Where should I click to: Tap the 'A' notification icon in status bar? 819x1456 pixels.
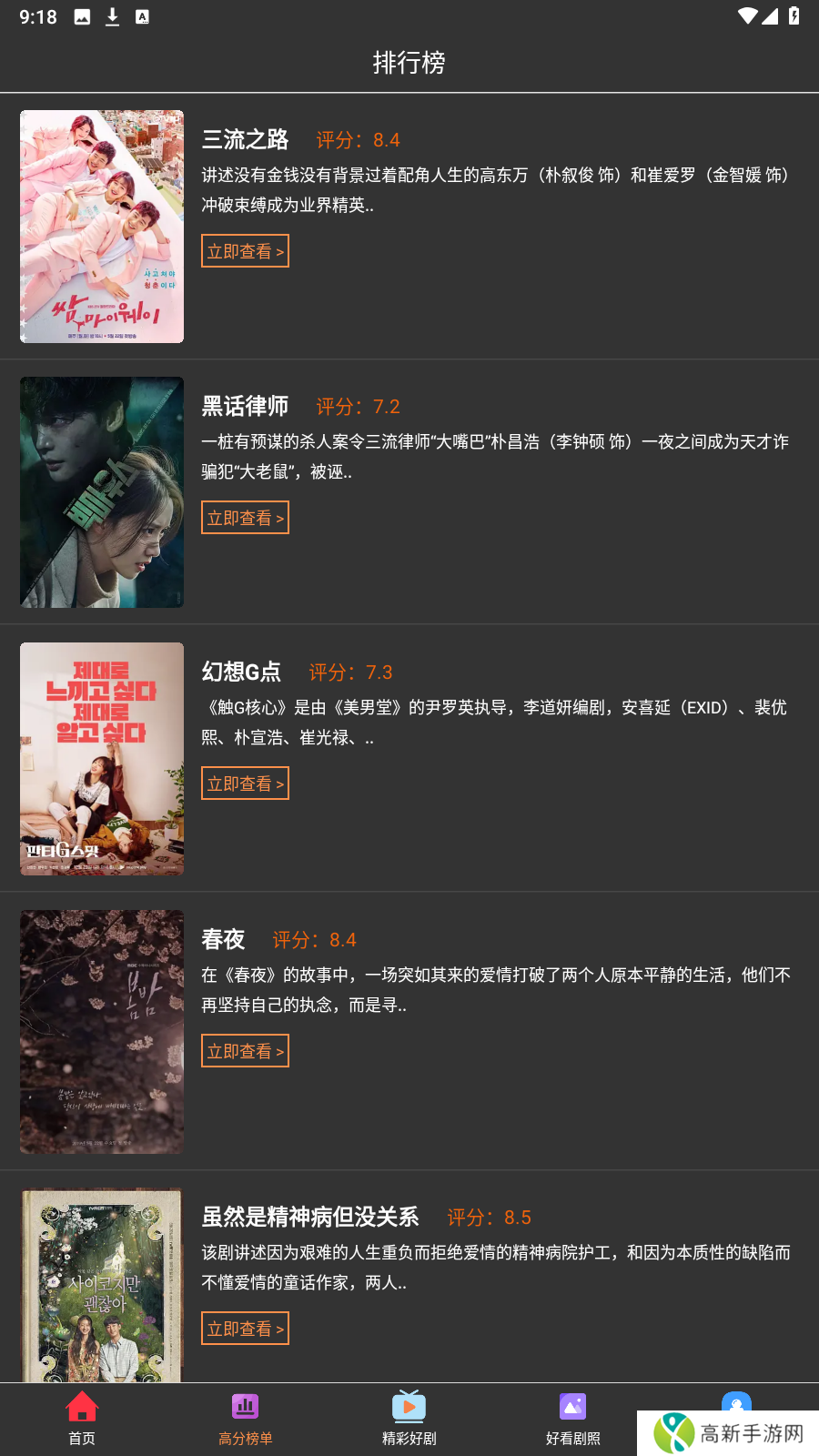[141, 15]
